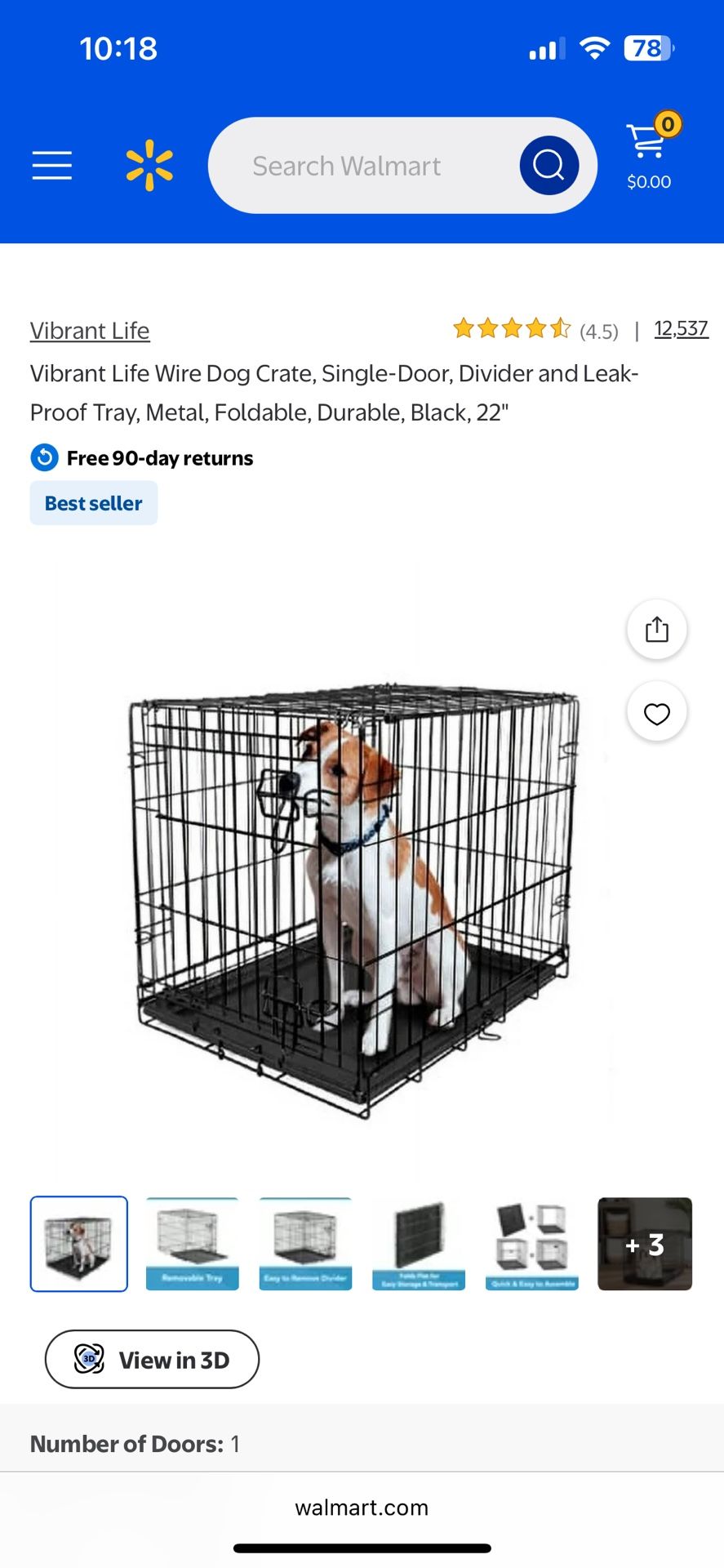The image size is (724, 1568).
Task: Add product to favorites with heart
Action: 656,713
